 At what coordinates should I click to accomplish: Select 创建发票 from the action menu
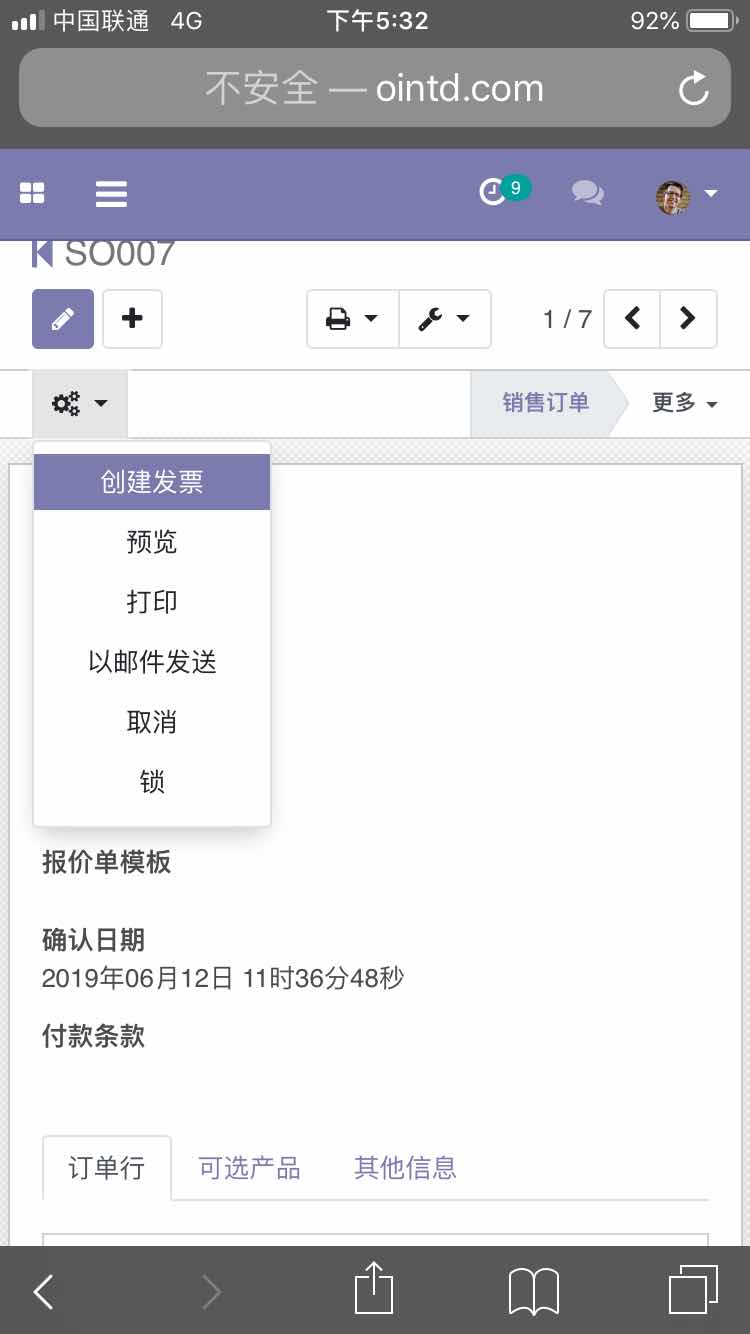point(152,482)
